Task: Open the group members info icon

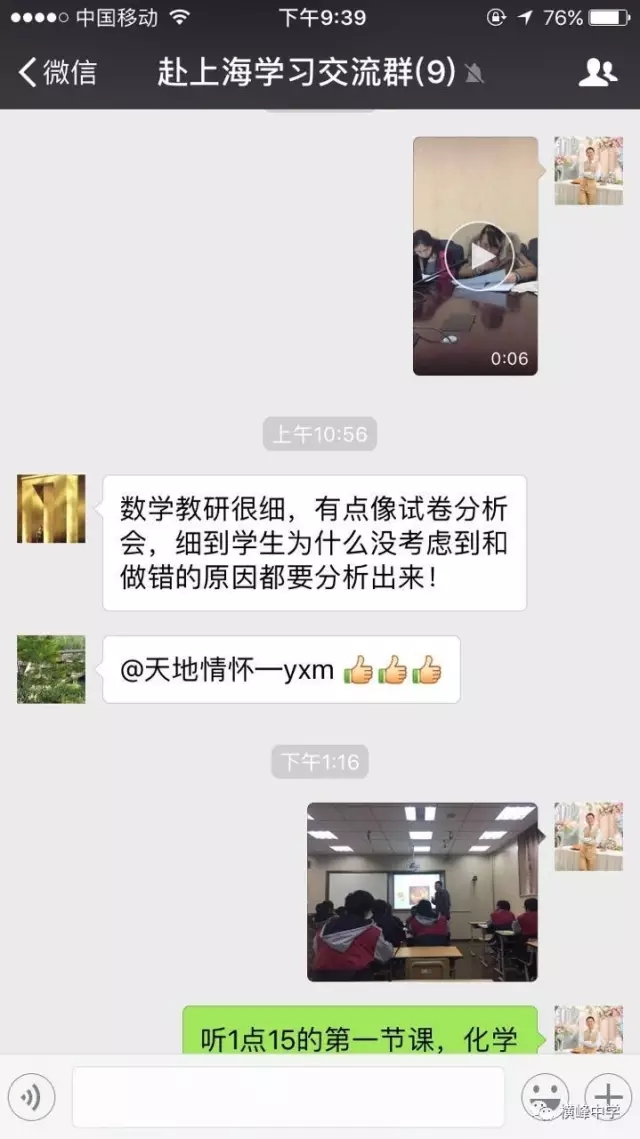Action: click(598, 72)
